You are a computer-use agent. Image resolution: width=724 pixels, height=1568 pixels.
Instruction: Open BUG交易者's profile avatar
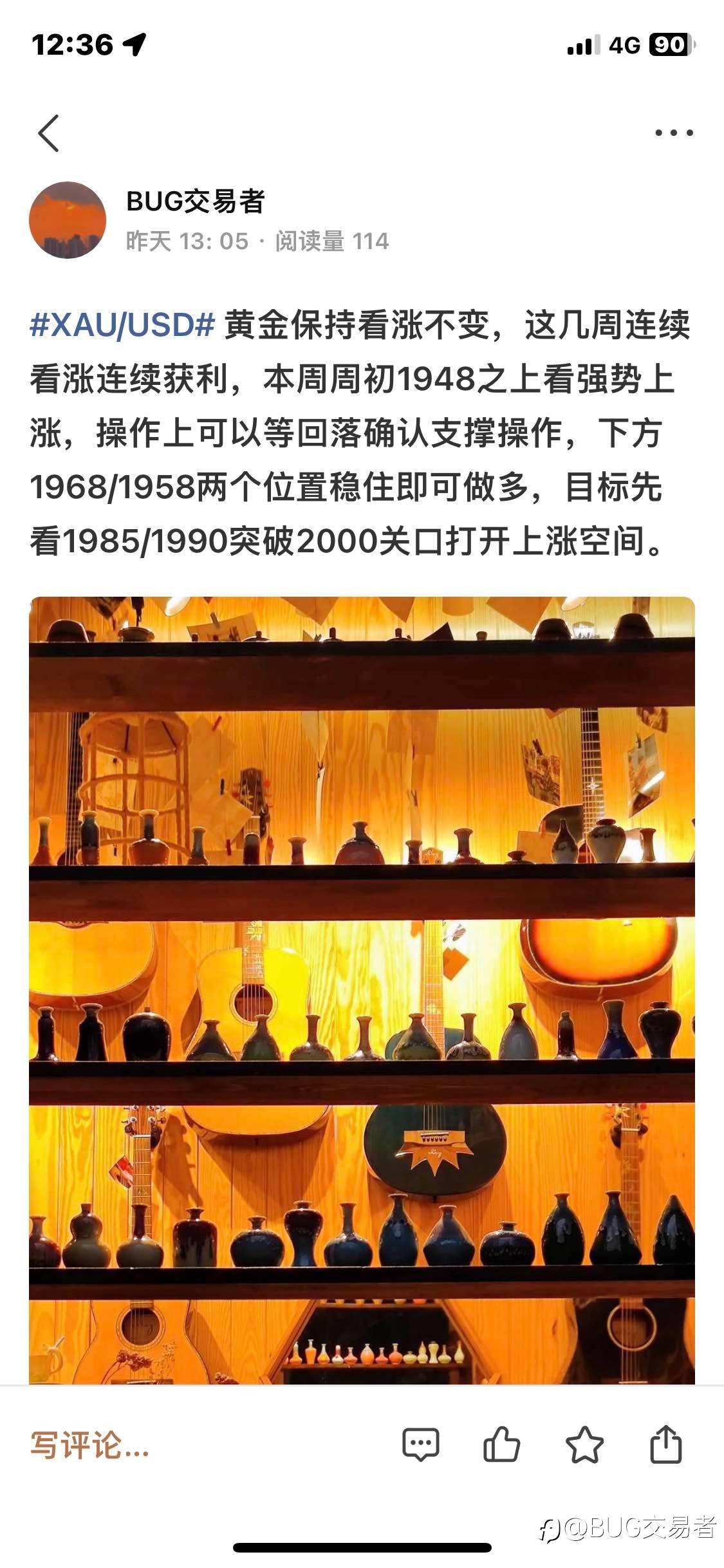pos(68,221)
